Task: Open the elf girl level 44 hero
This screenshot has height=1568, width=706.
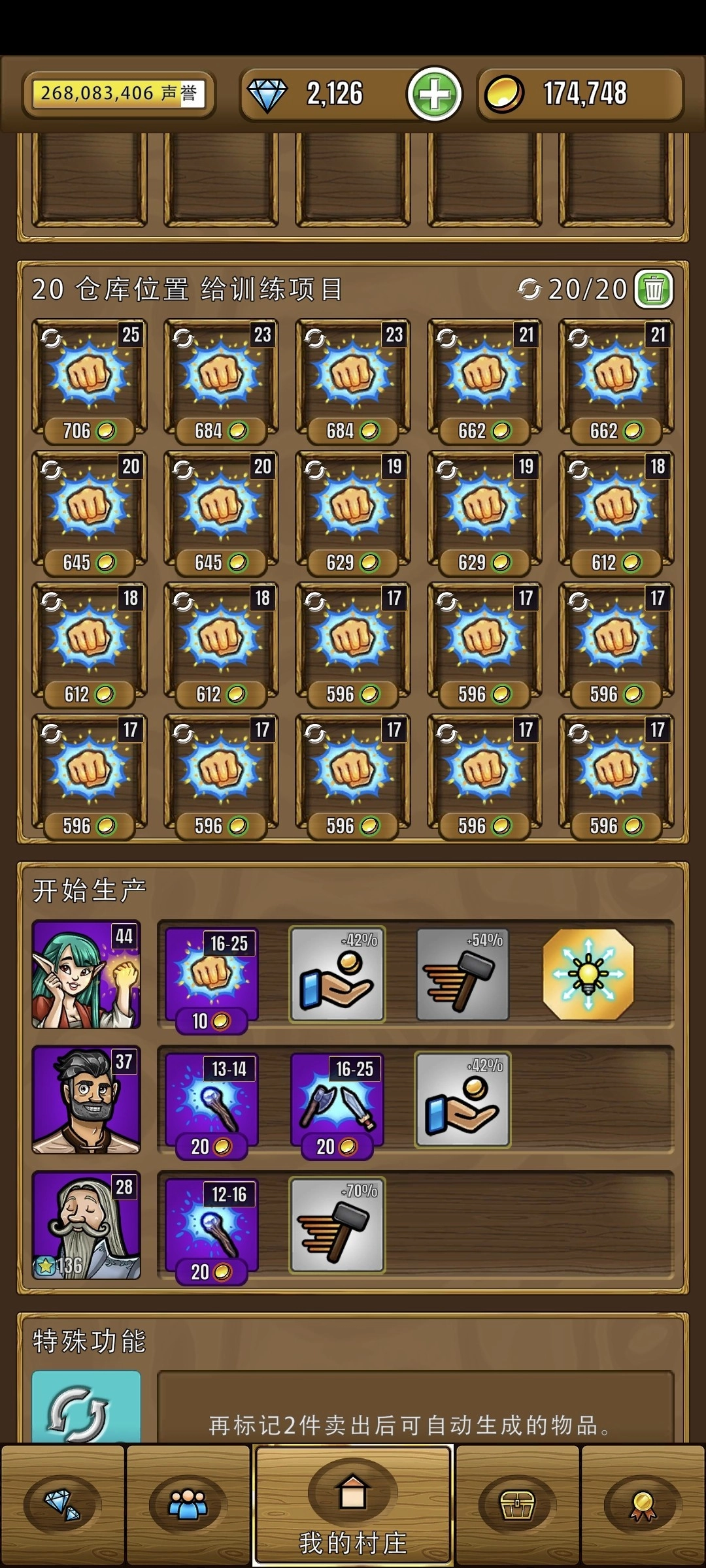Action: [x=86, y=974]
